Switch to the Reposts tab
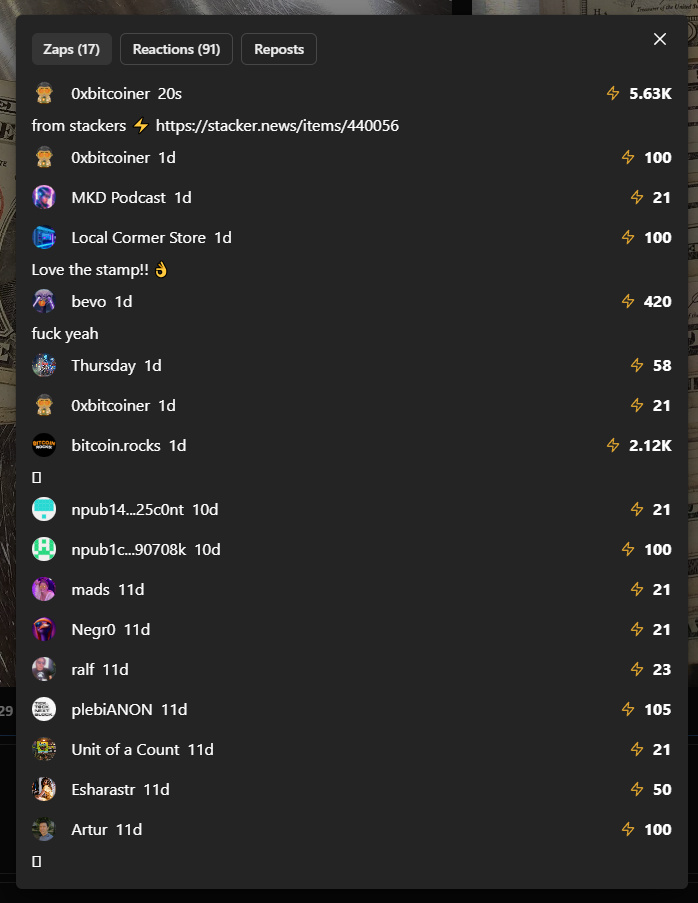The width and height of the screenshot is (698, 903). (x=279, y=49)
